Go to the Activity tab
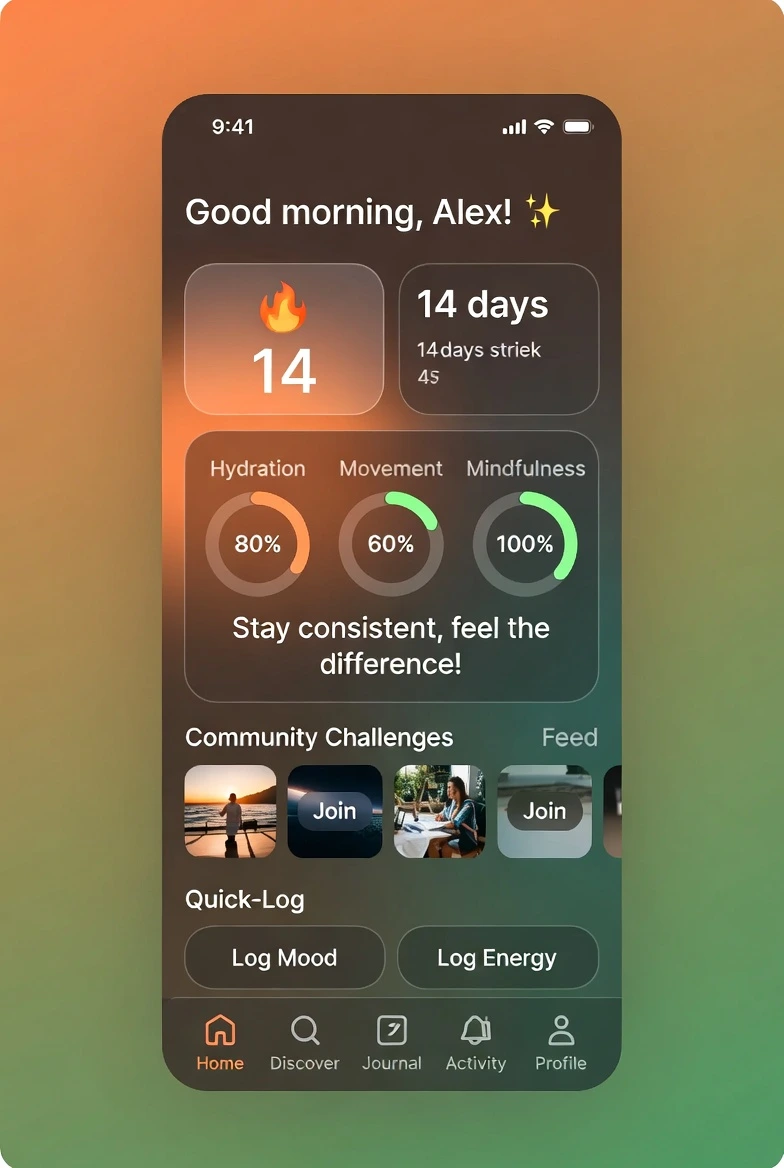 475,1043
